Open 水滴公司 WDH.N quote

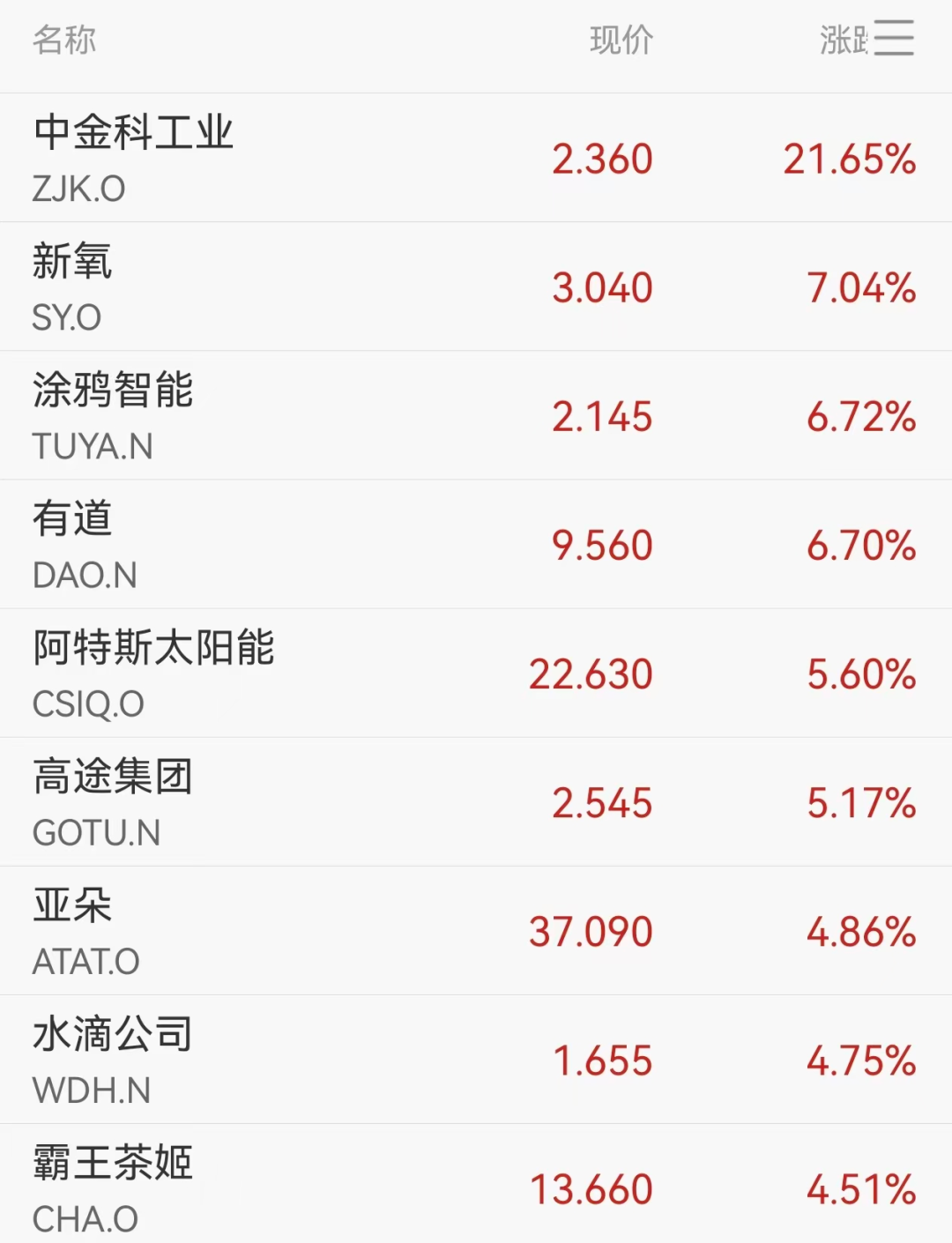pos(113,1059)
